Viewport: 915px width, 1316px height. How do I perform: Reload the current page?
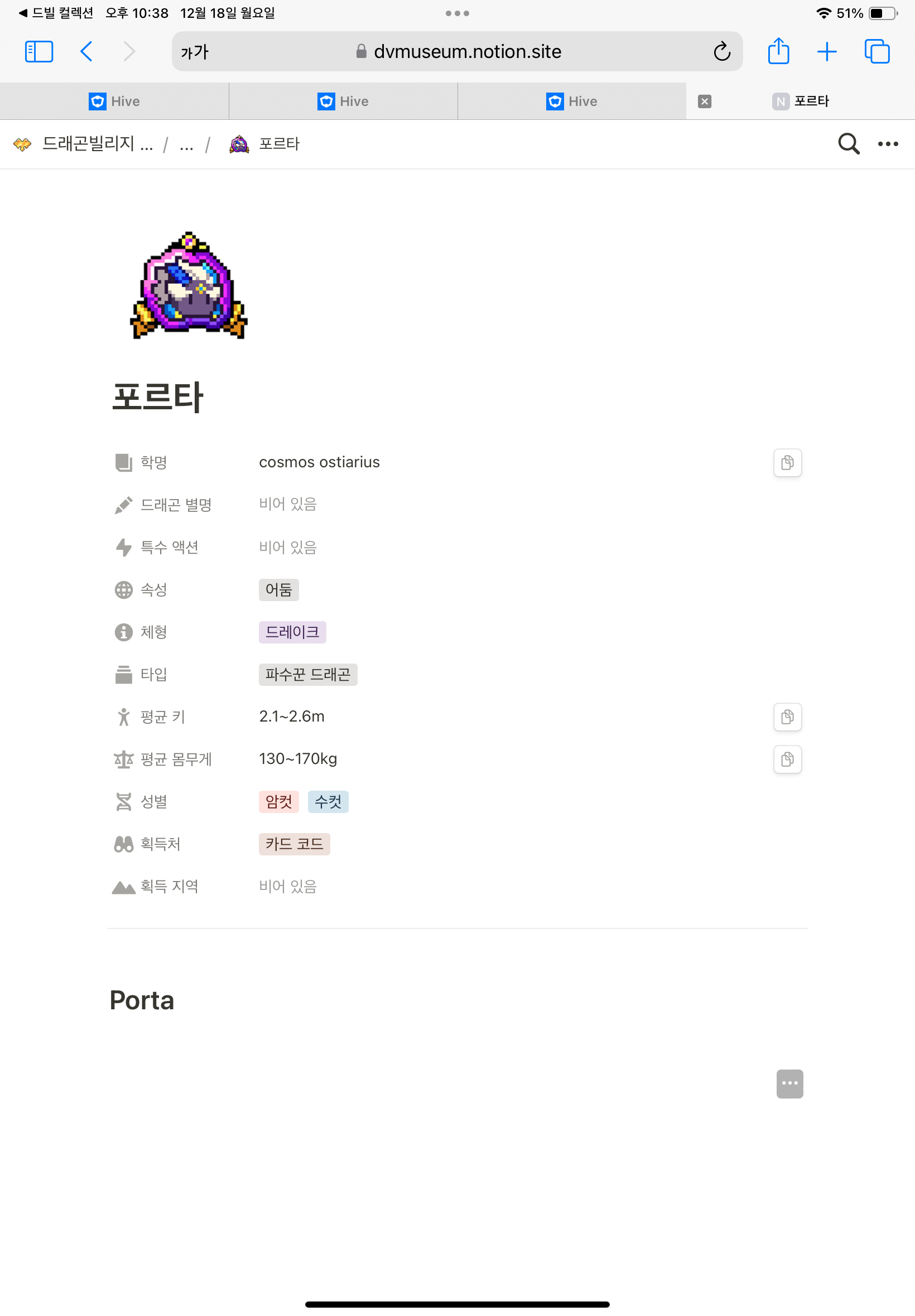tap(721, 51)
